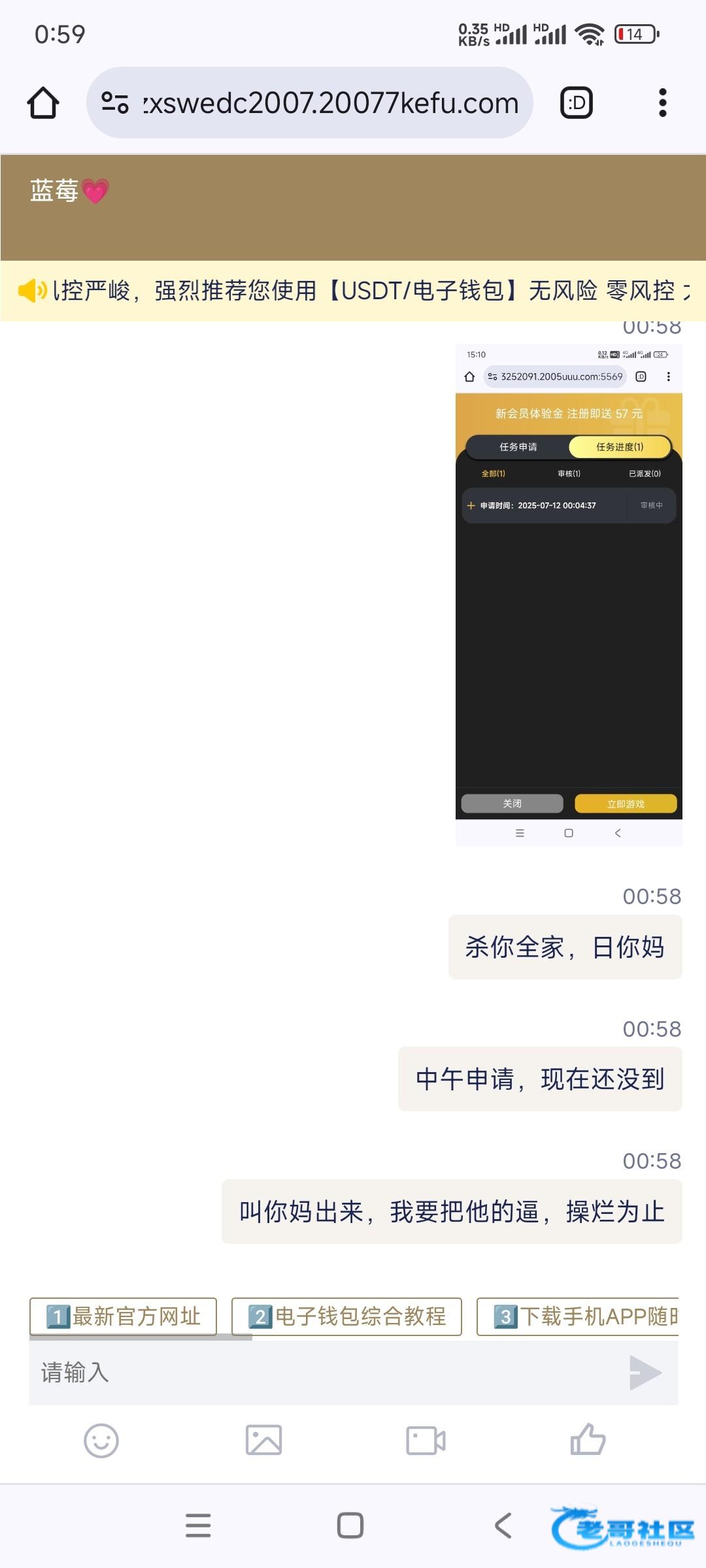Open the tab switcher button

[x=577, y=103]
